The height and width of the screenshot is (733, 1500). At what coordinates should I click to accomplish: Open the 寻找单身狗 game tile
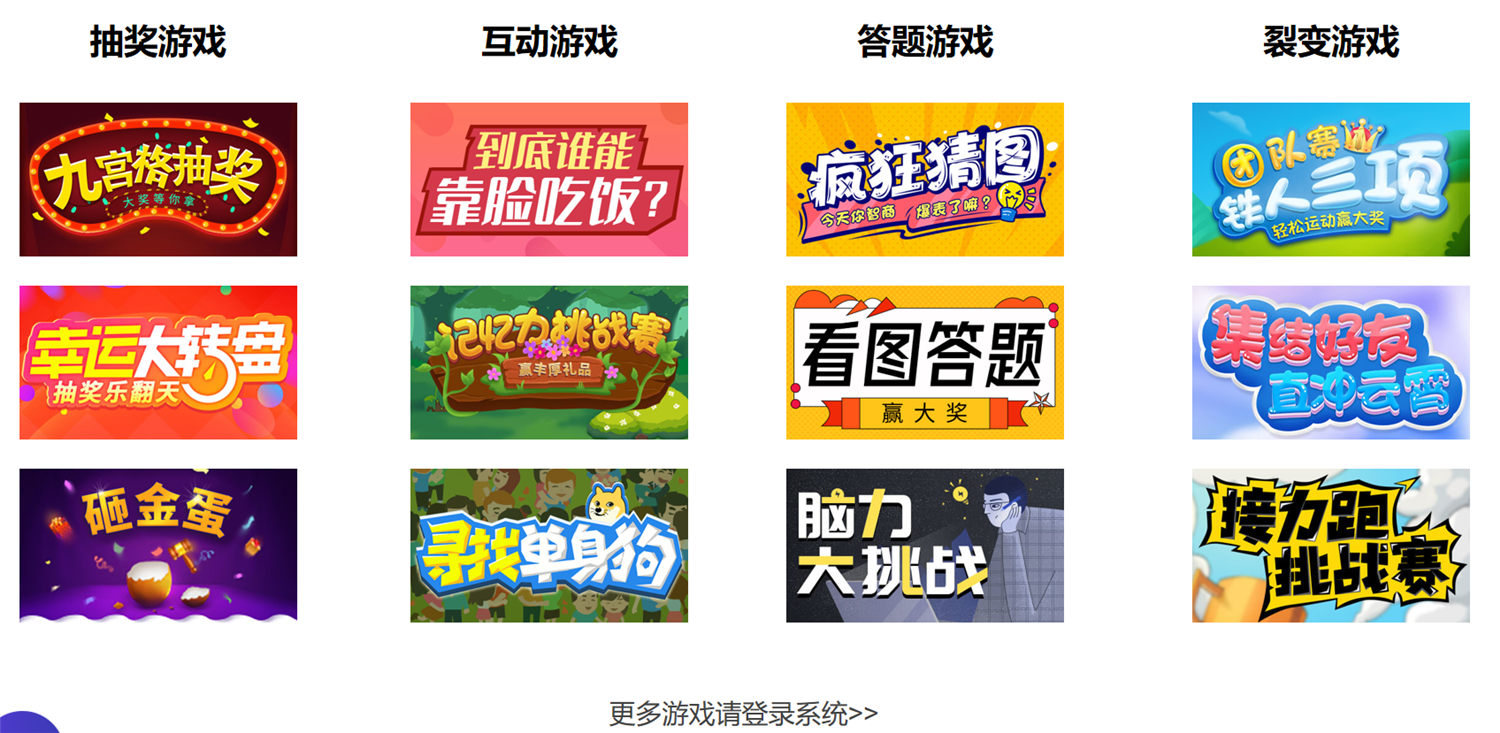coord(549,545)
